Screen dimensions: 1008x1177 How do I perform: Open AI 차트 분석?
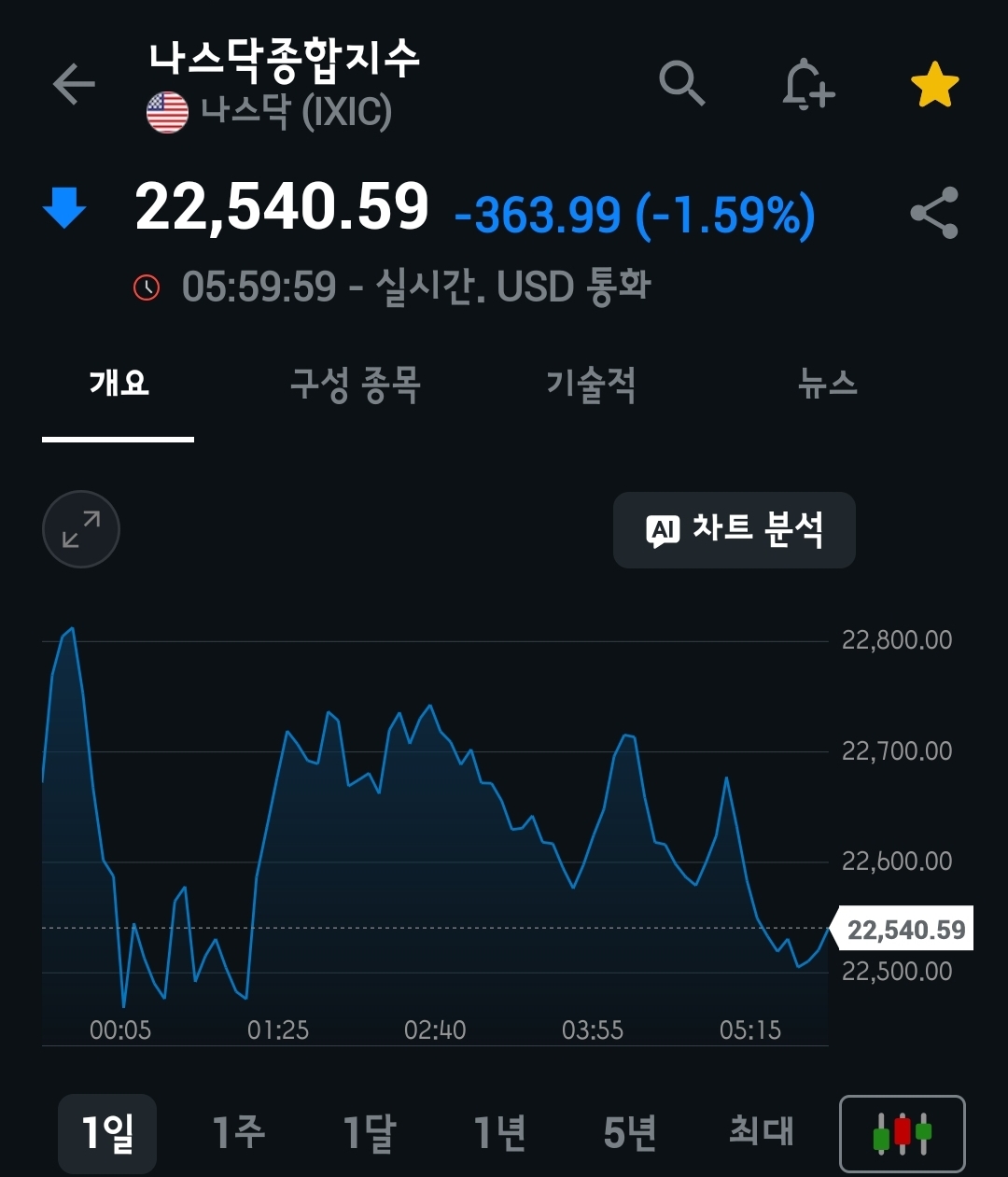tap(735, 530)
